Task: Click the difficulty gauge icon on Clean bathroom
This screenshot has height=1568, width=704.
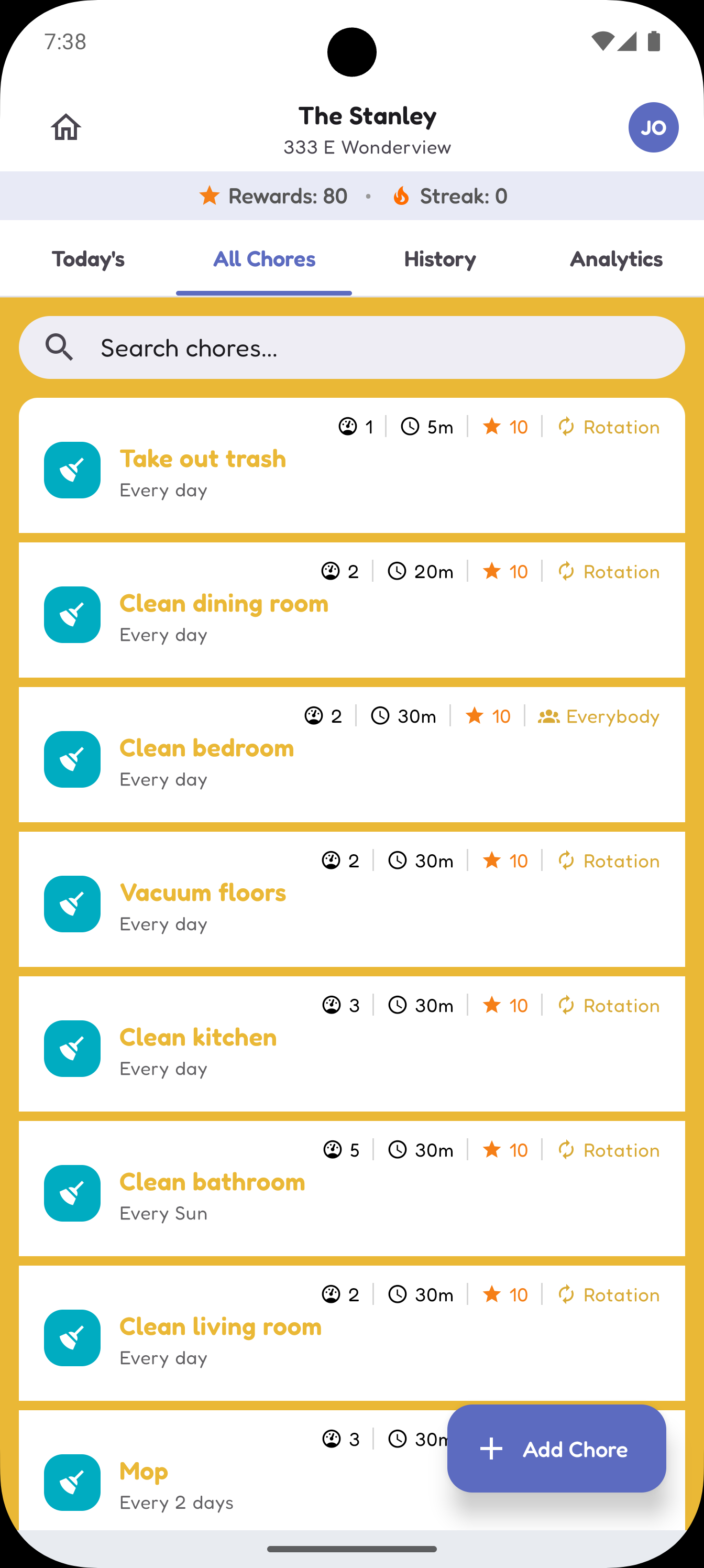Action: 331,1149
